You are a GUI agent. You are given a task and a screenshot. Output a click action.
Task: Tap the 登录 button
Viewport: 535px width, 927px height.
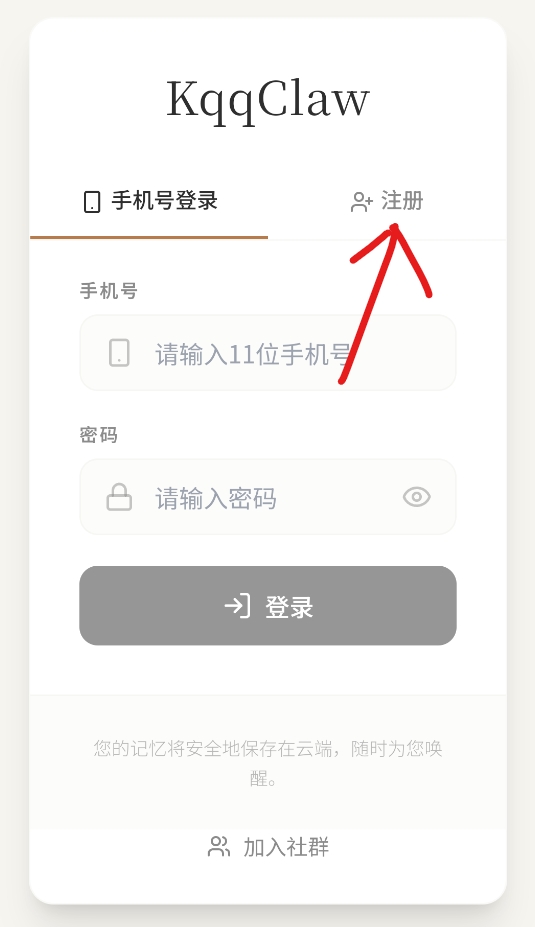268,606
